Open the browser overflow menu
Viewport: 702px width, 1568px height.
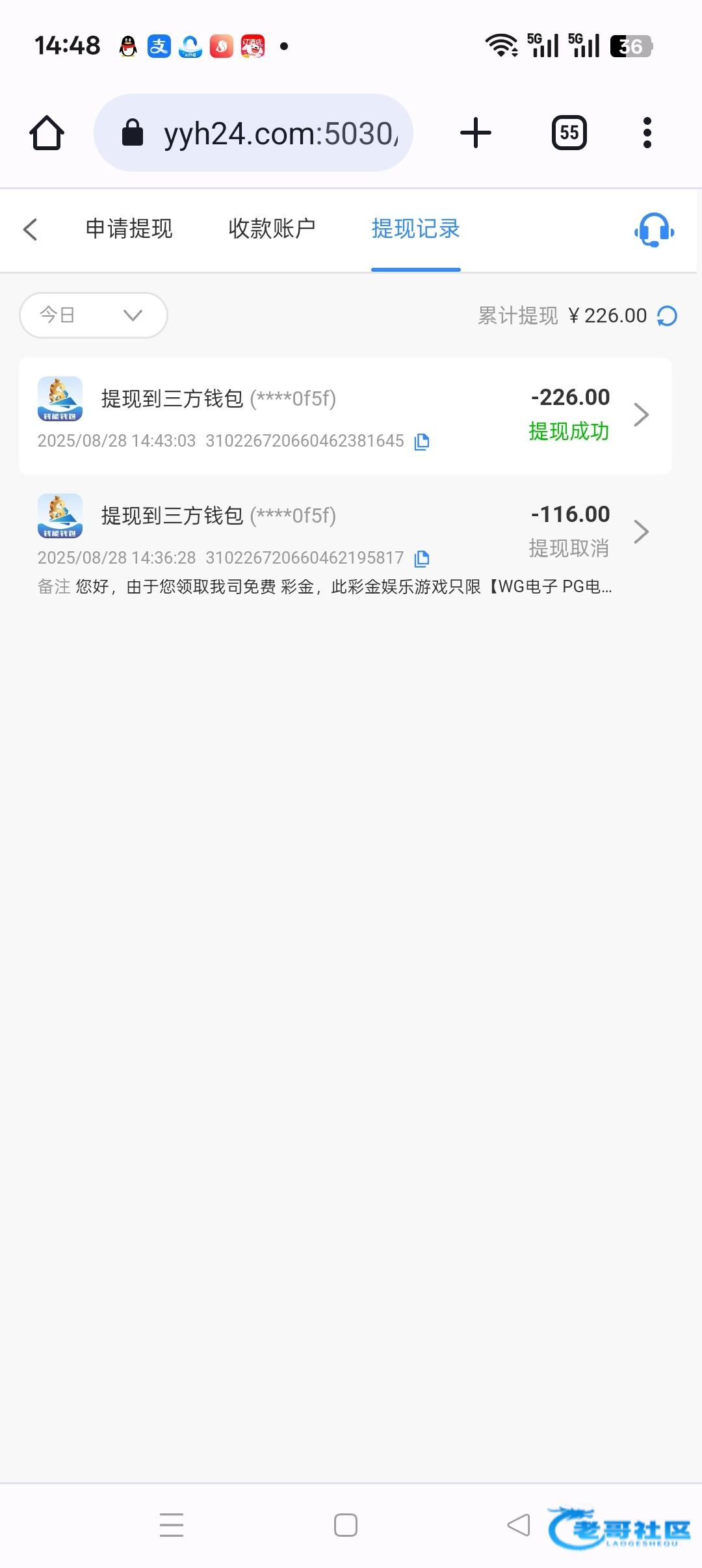coord(647,133)
